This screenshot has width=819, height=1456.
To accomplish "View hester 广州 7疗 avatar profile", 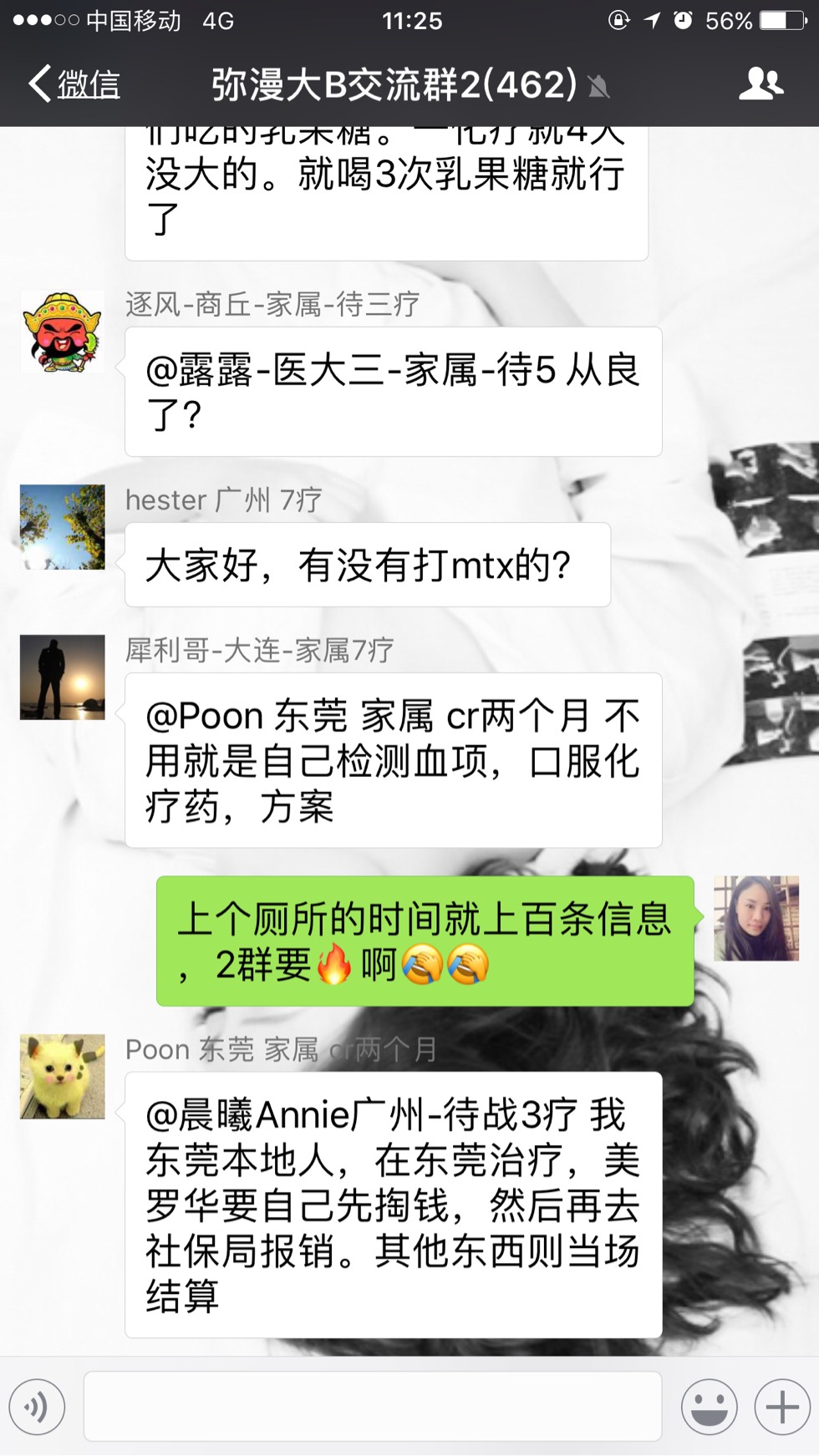I will click(x=63, y=527).
